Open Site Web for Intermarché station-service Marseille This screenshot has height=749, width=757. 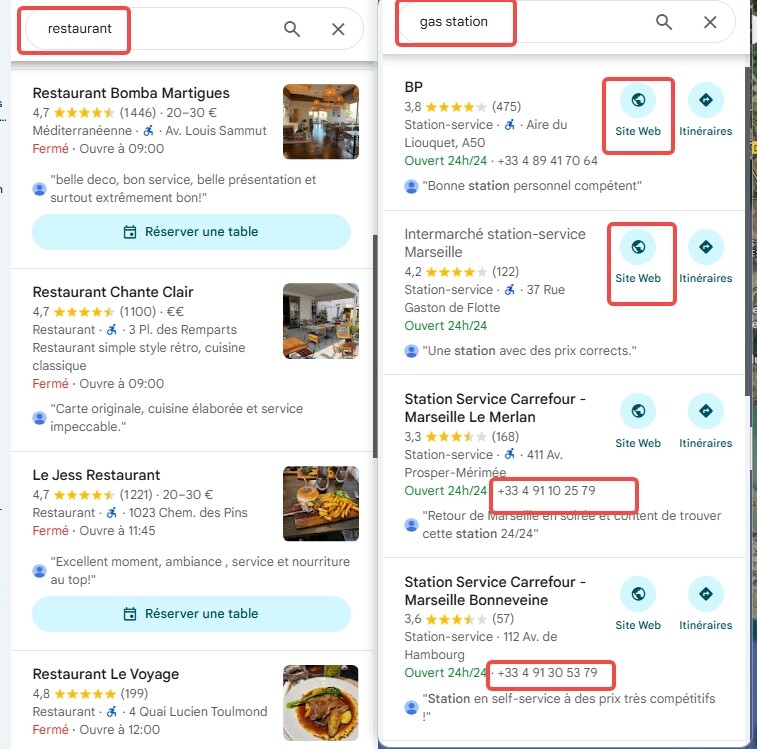[638, 258]
